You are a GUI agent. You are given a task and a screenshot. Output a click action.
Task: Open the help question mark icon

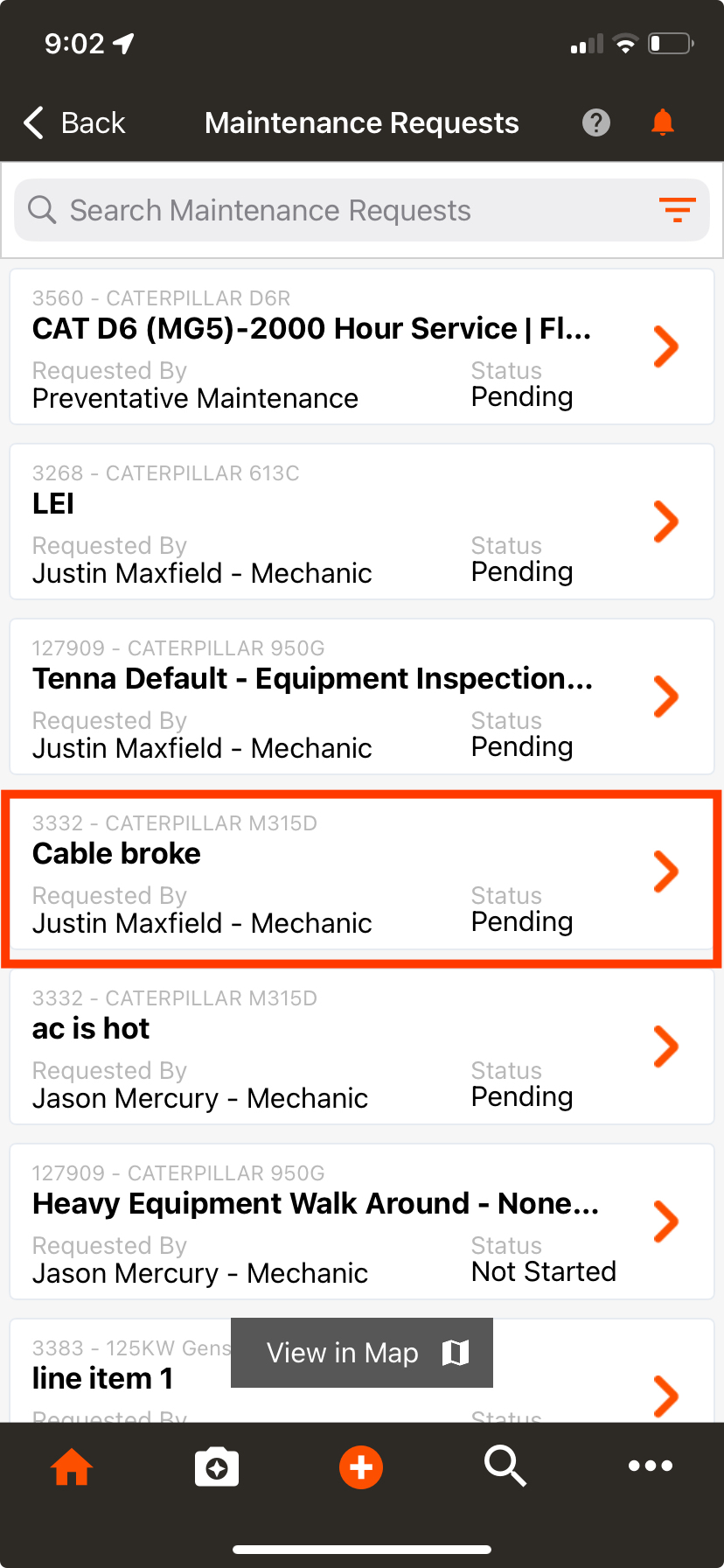click(x=596, y=123)
